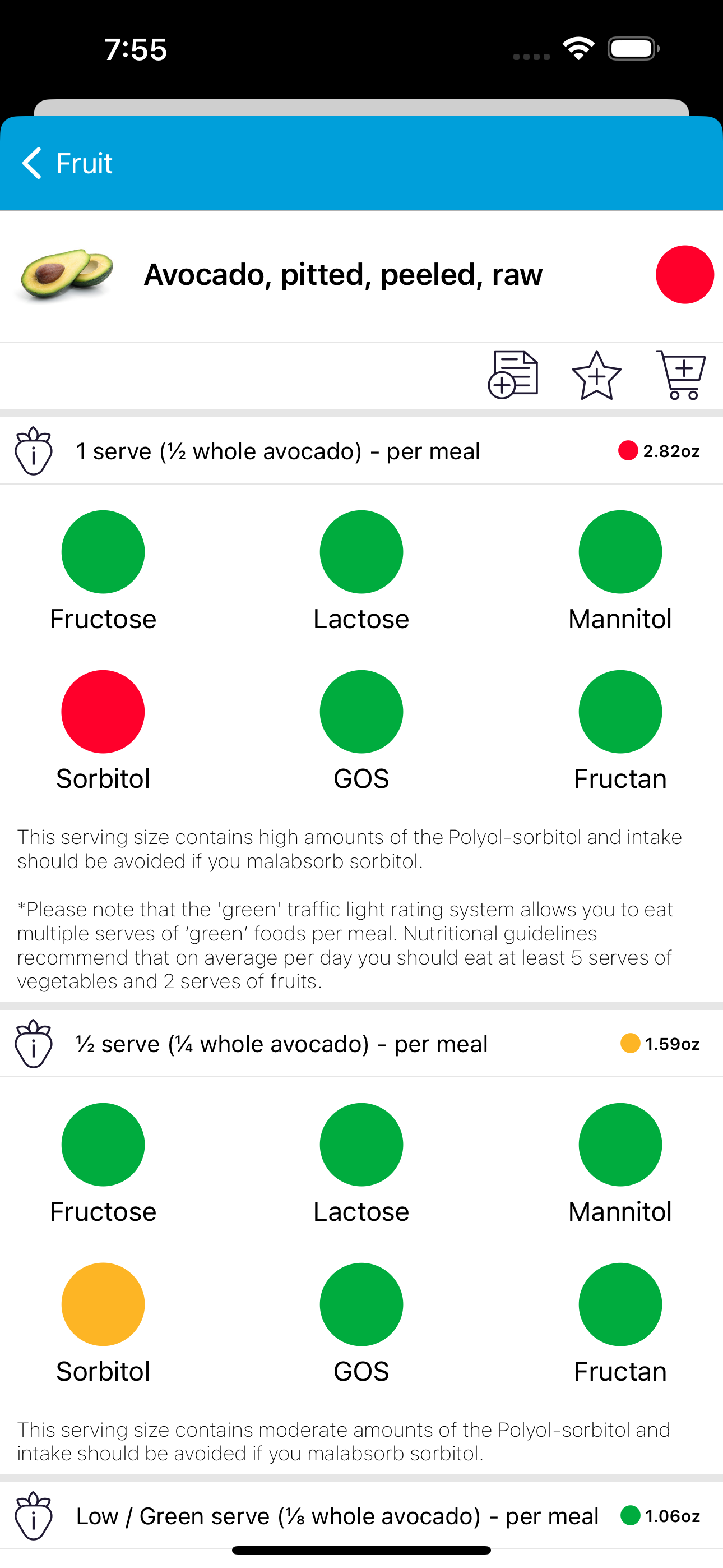Expand the ½ serve per meal section
The width and height of the screenshot is (723, 1568).
click(280, 1043)
